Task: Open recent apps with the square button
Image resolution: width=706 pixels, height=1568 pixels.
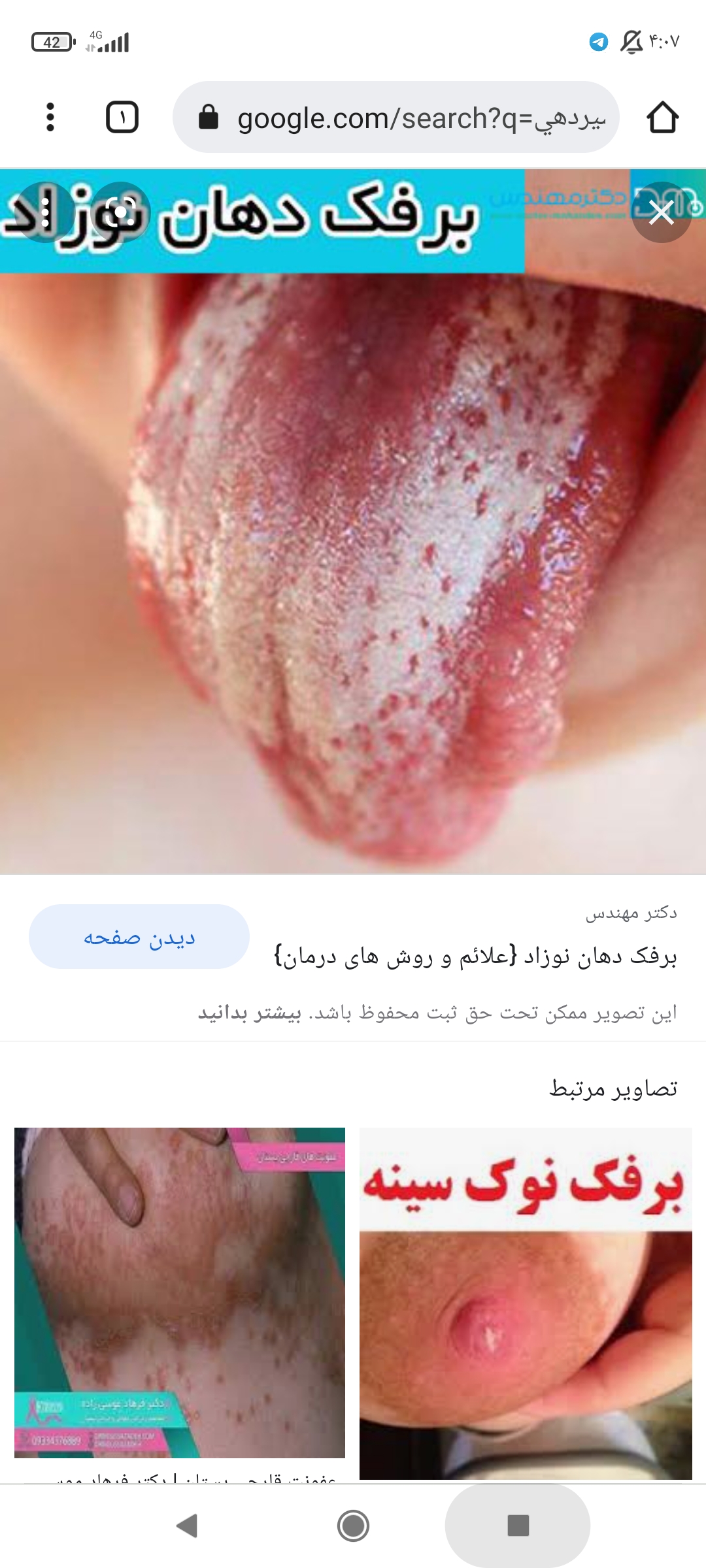Action: tap(518, 1526)
